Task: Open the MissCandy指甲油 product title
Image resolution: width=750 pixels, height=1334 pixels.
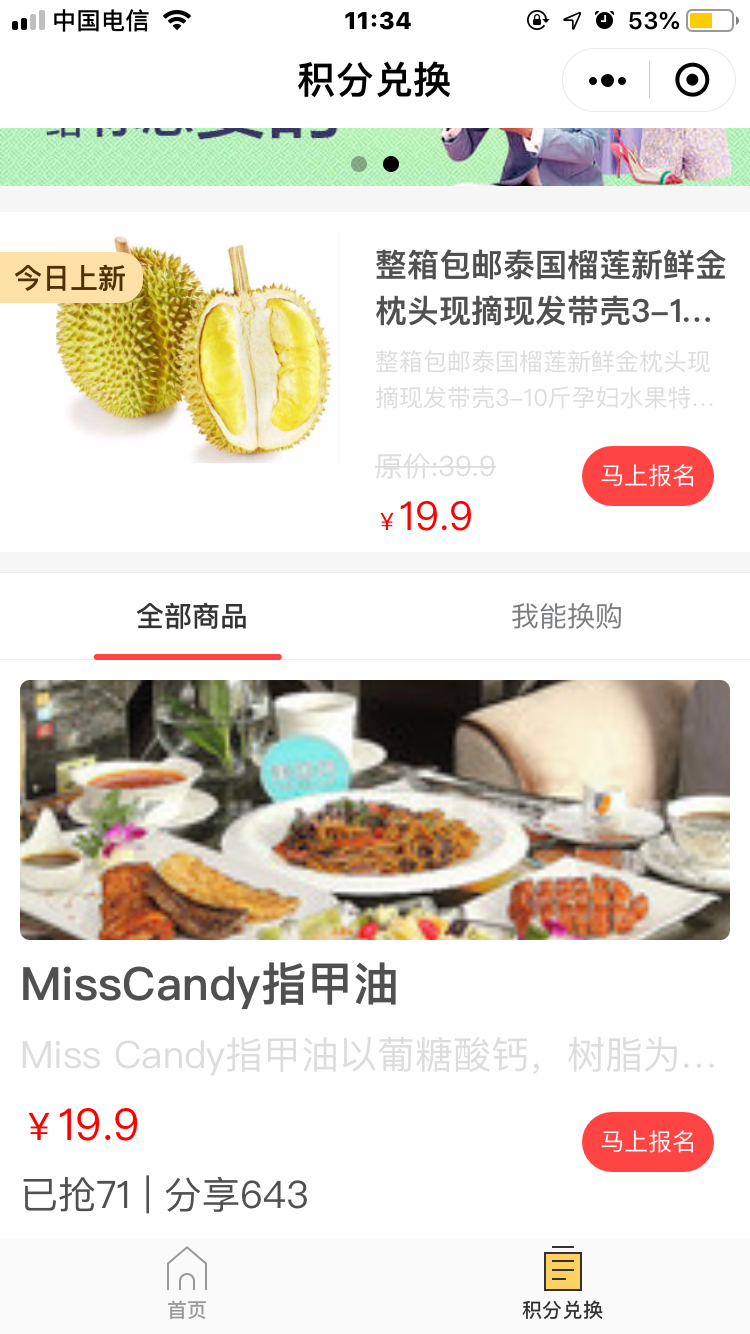Action: pyautogui.click(x=210, y=985)
